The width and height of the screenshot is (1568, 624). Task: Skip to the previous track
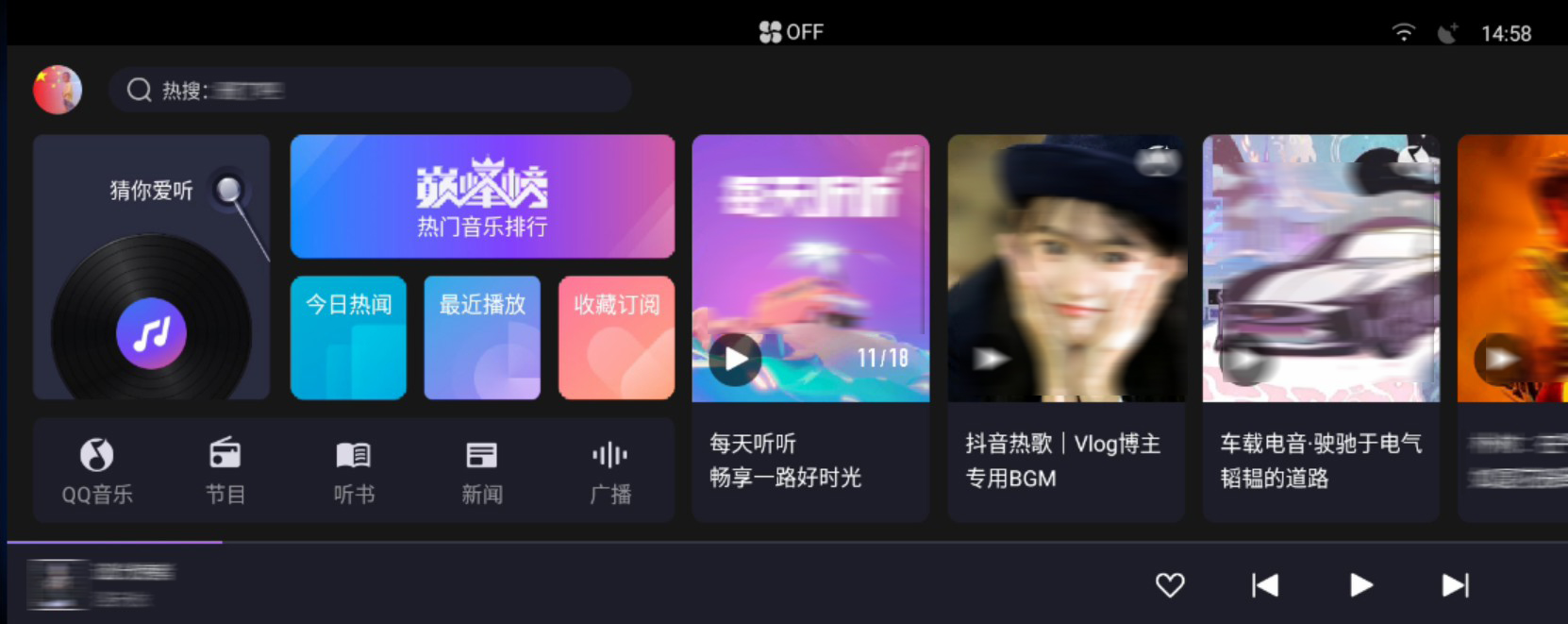click(x=1265, y=585)
